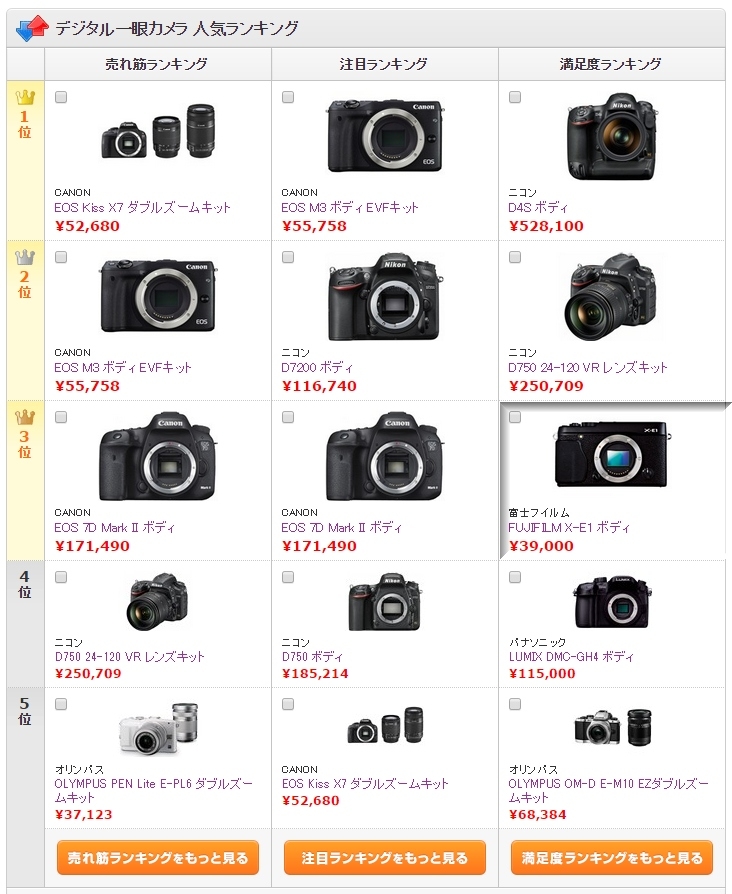Open LUMIX DMC-GH4 ボディ link

point(571,657)
